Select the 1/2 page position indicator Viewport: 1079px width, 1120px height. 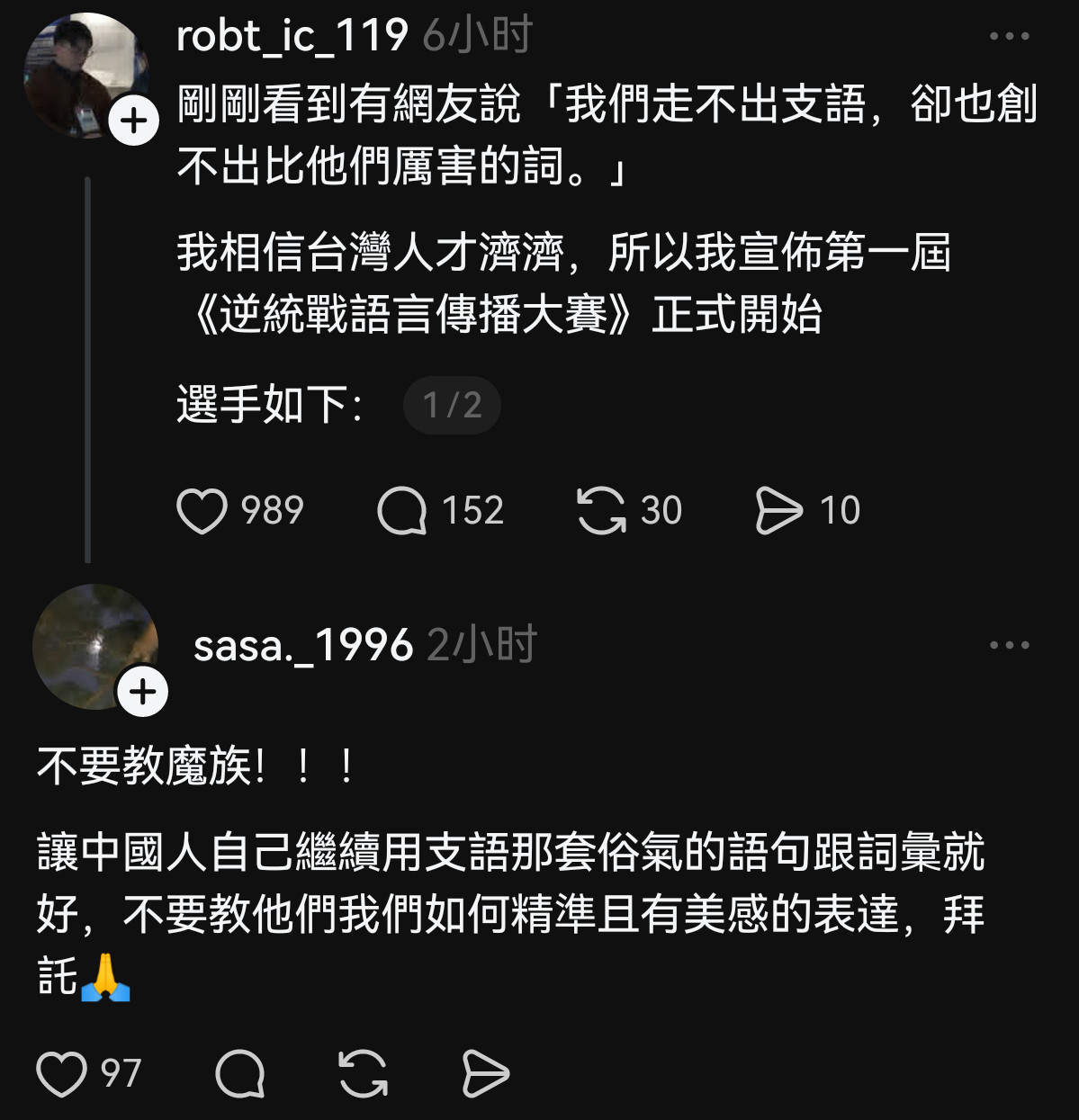453,406
